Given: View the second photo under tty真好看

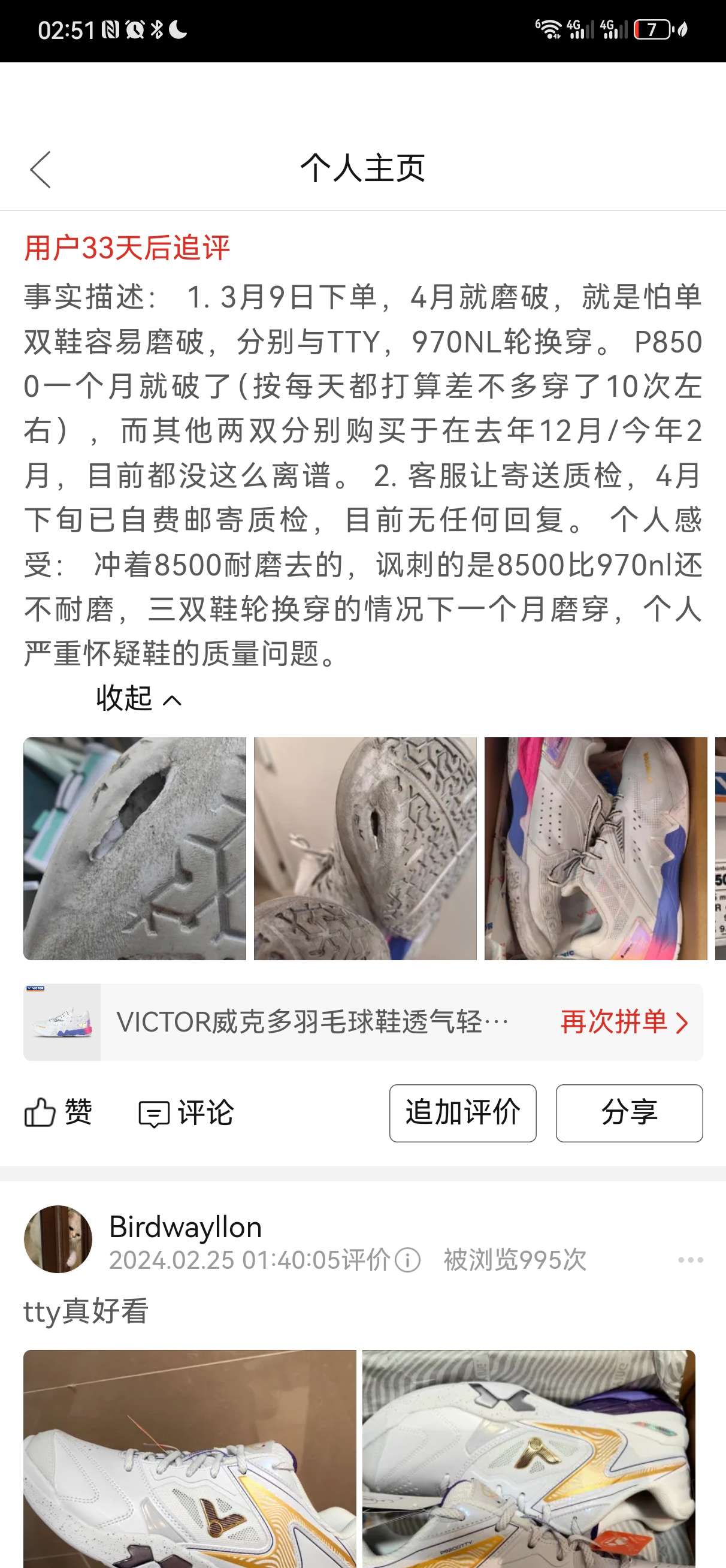Looking at the screenshot, I should coord(528,1458).
